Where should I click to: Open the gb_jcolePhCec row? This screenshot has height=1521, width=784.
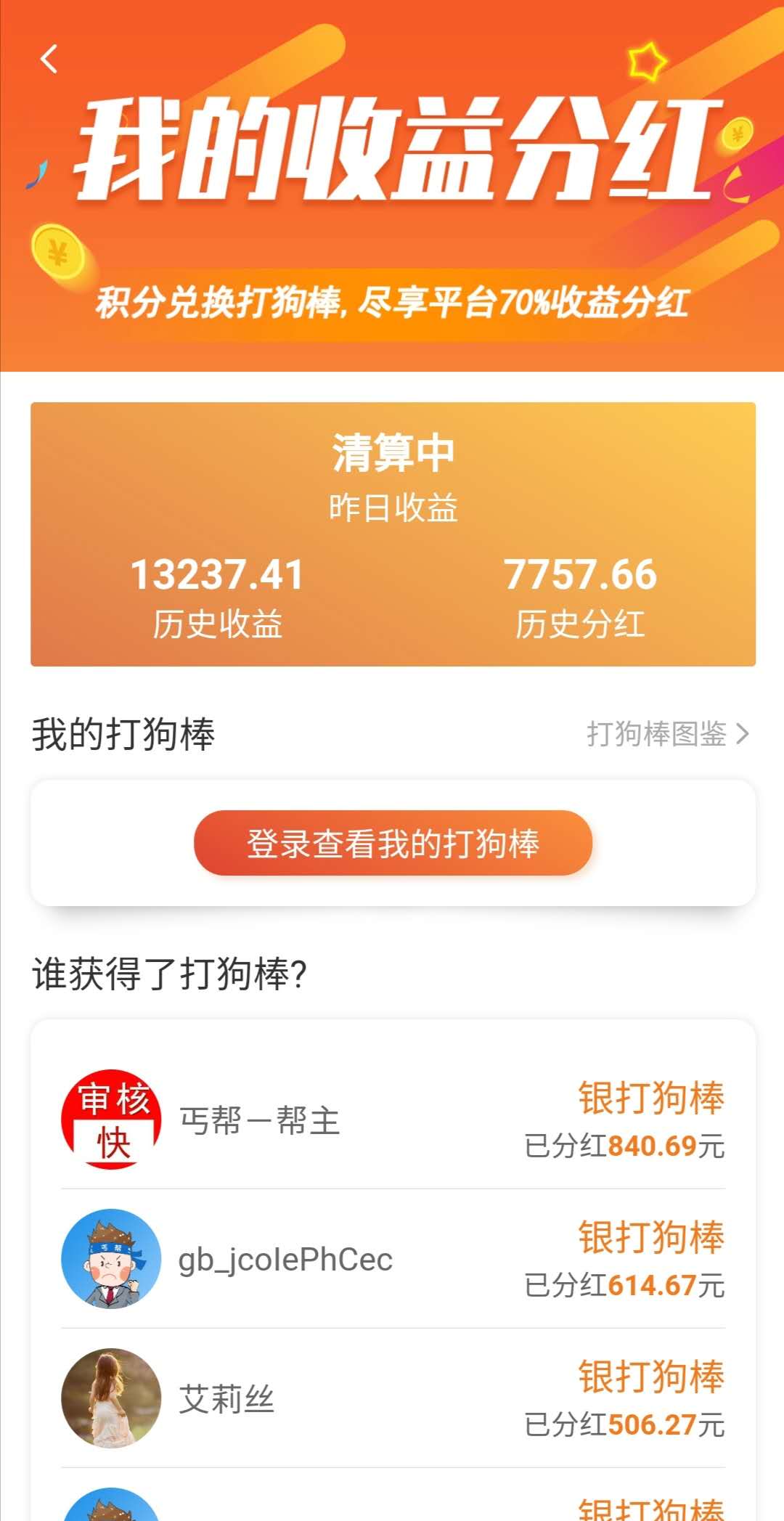(x=393, y=1260)
